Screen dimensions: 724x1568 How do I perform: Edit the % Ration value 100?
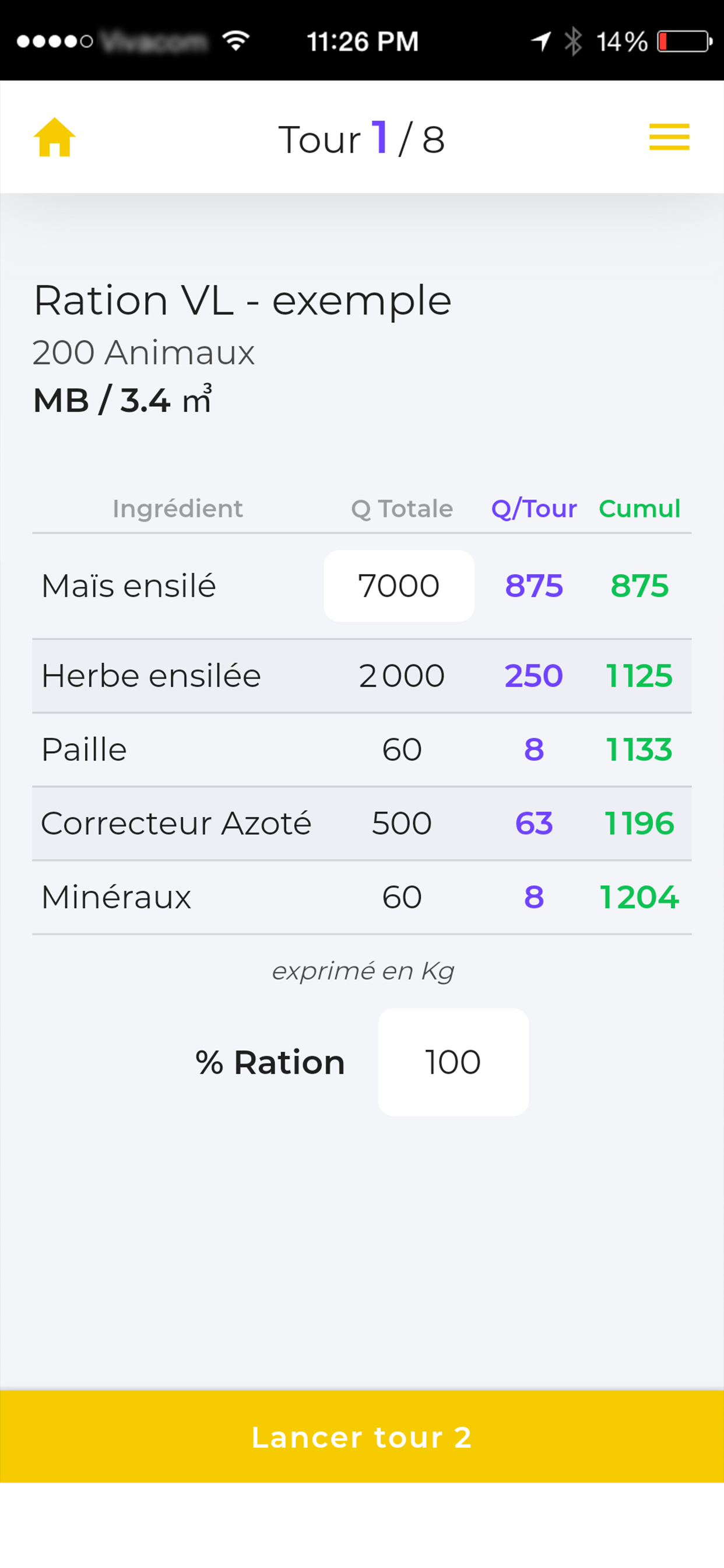tap(453, 1062)
